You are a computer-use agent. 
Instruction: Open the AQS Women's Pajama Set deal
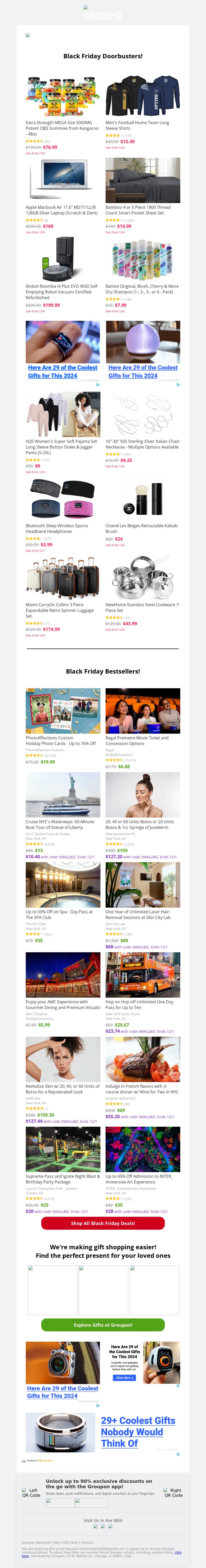(63, 414)
